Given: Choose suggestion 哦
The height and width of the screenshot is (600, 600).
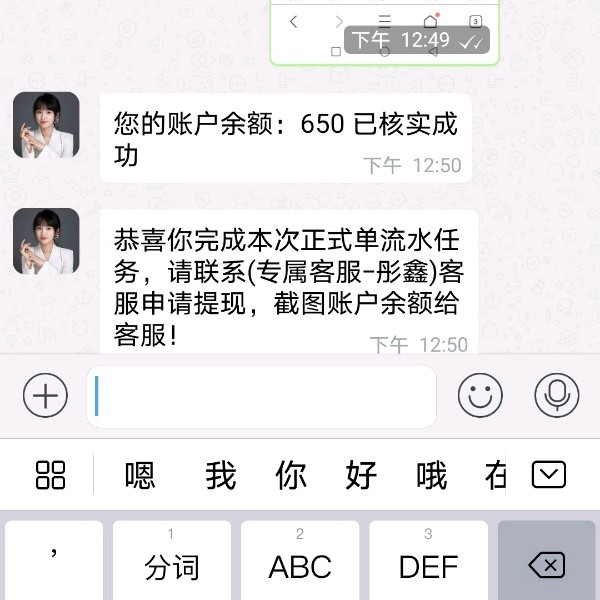Looking at the screenshot, I should [x=432, y=475].
